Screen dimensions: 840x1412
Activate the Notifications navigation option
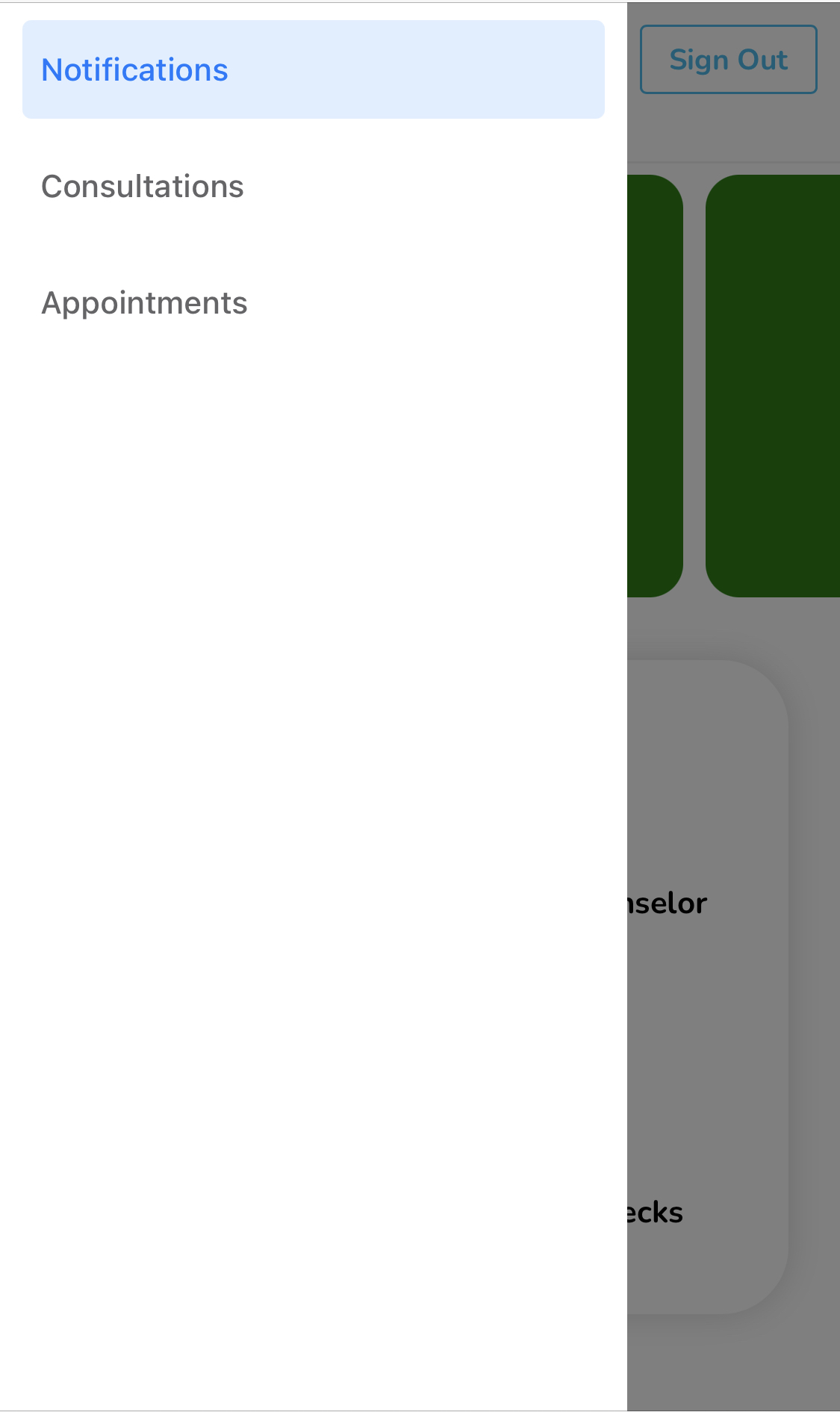(x=134, y=69)
